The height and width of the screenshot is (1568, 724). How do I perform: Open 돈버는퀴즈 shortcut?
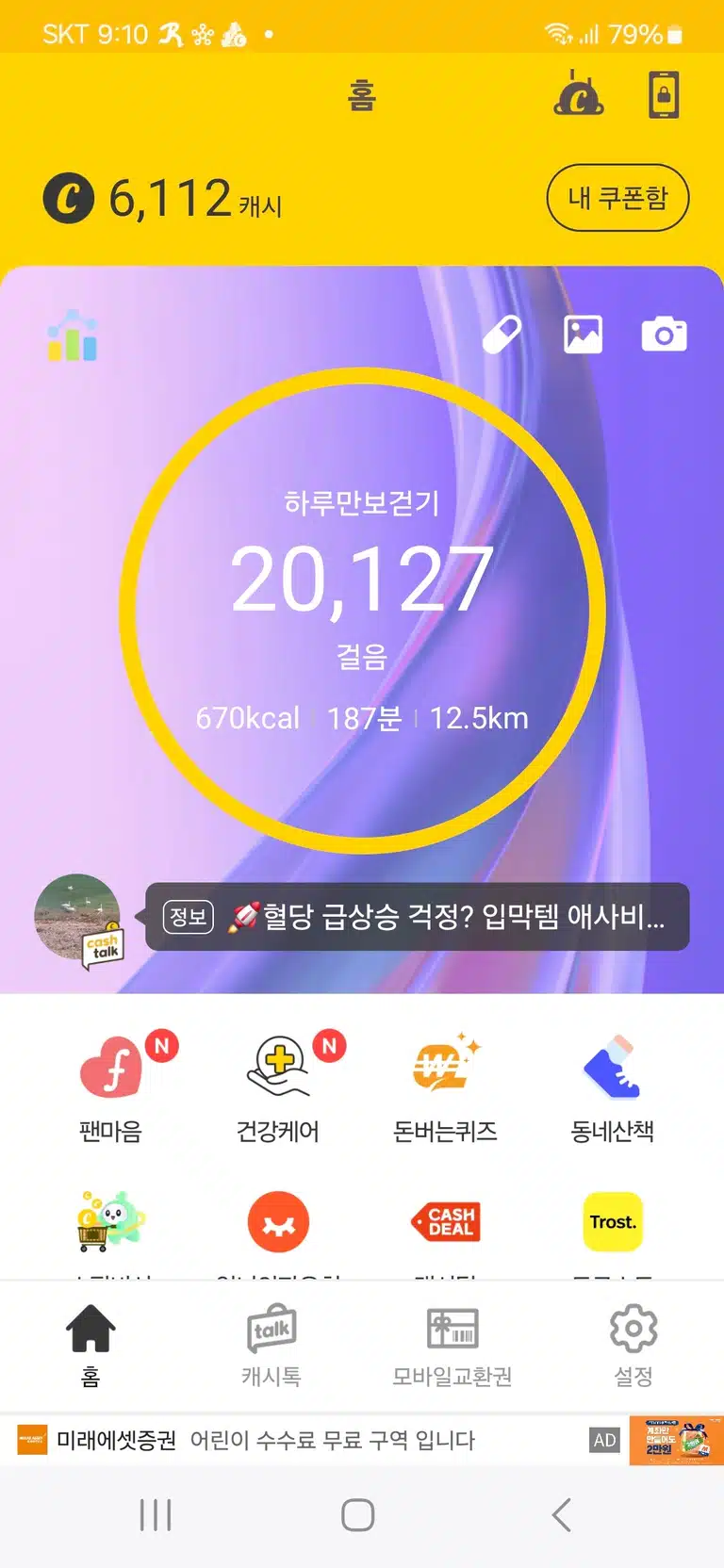coord(445,1086)
